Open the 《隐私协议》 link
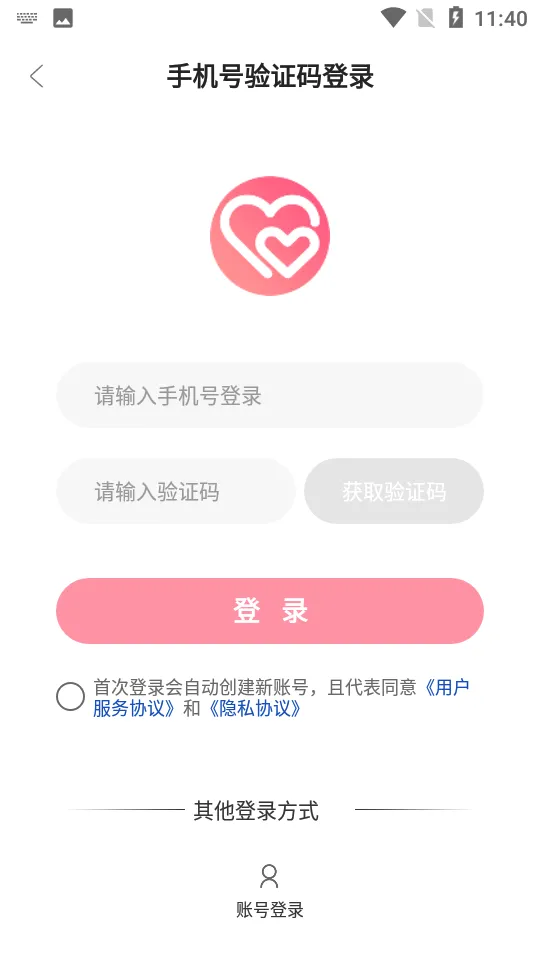This screenshot has width=540, height=960. click(253, 708)
